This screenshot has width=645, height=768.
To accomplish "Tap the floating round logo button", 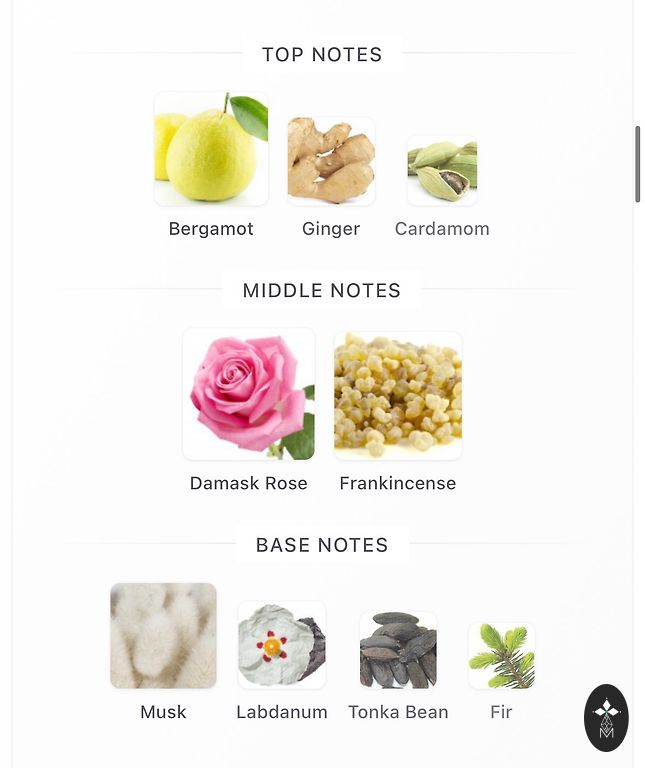I will point(606,718).
